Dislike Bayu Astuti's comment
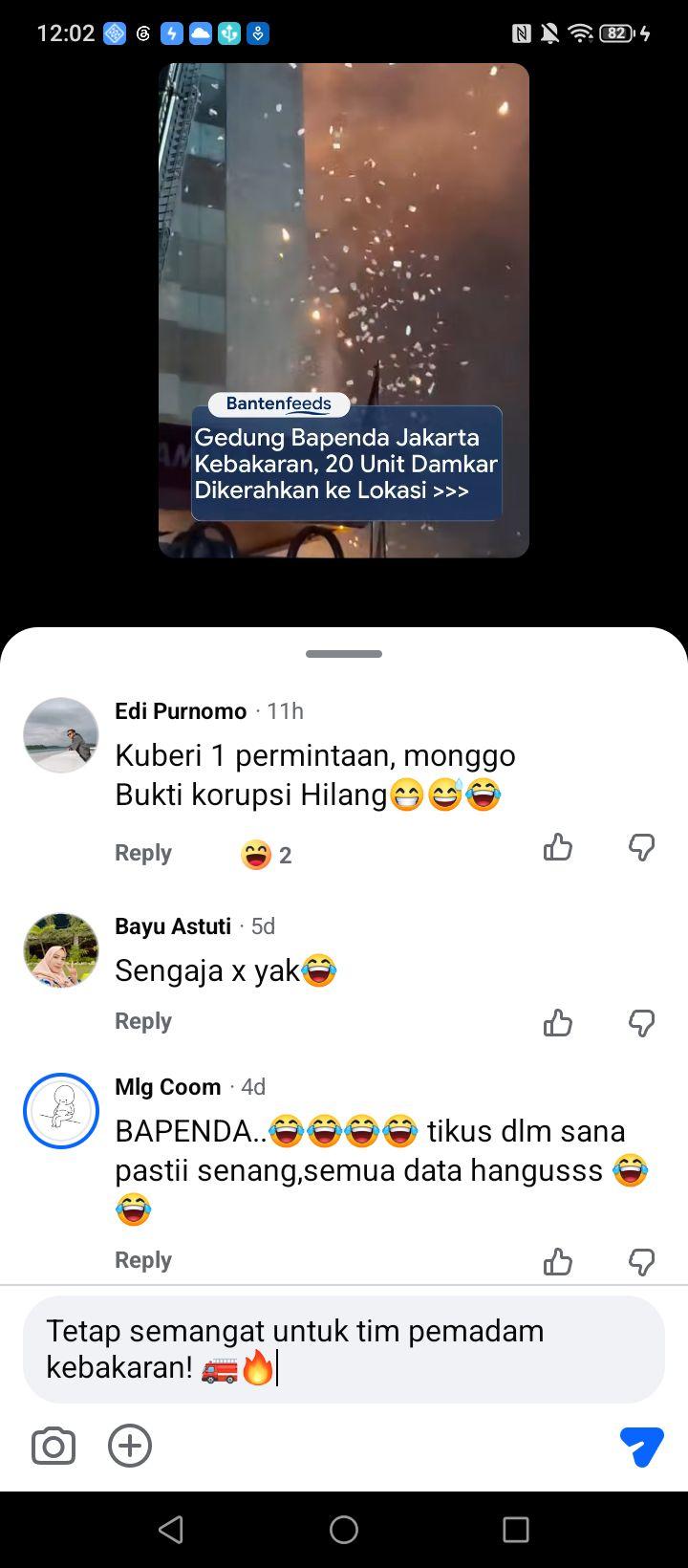 coord(642,1023)
